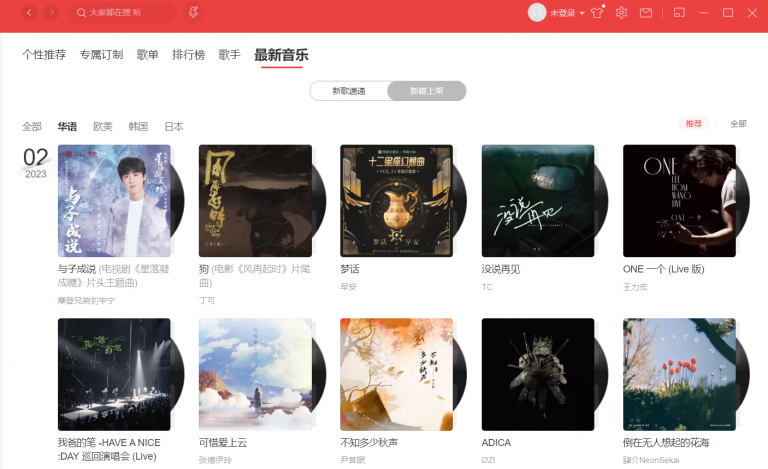
Task: Select the 推荐 sort chip
Action: point(693,124)
